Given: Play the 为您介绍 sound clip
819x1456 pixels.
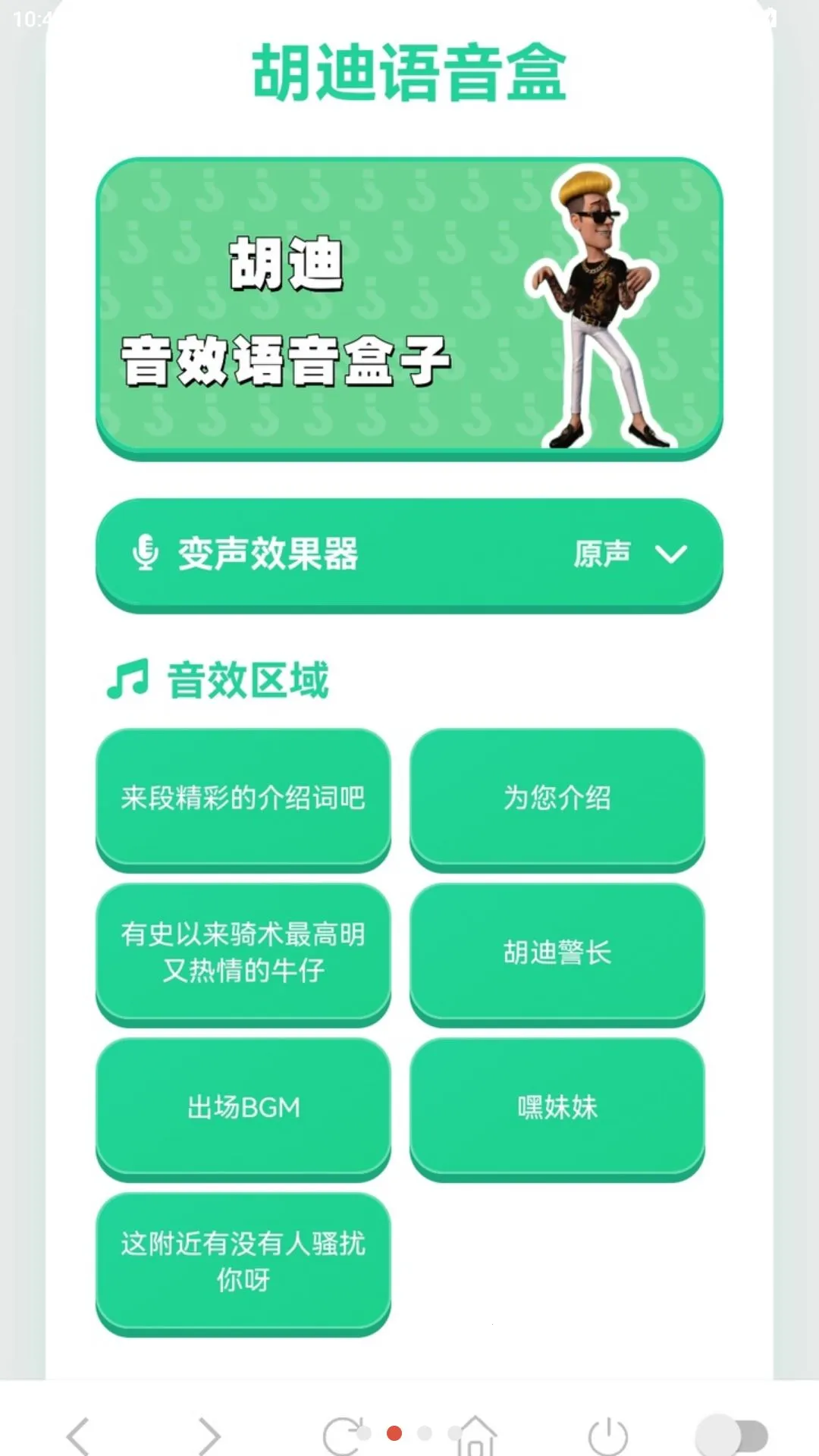Looking at the screenshot, I should 557,799.
